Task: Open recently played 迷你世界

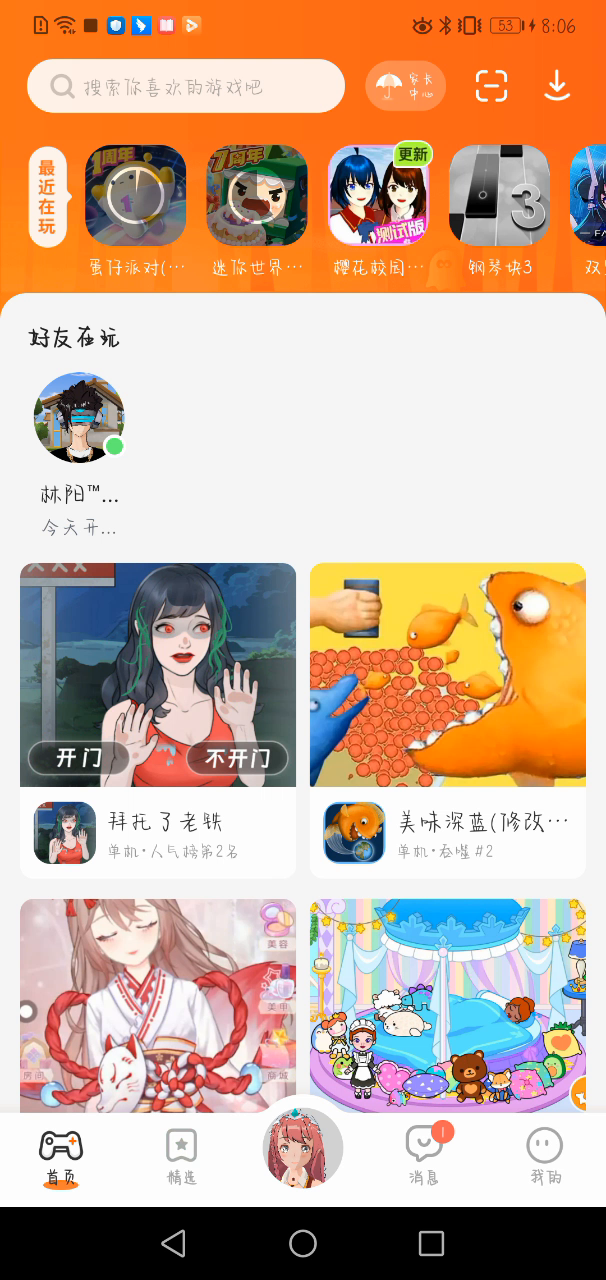Action: (x=257, y=196)
